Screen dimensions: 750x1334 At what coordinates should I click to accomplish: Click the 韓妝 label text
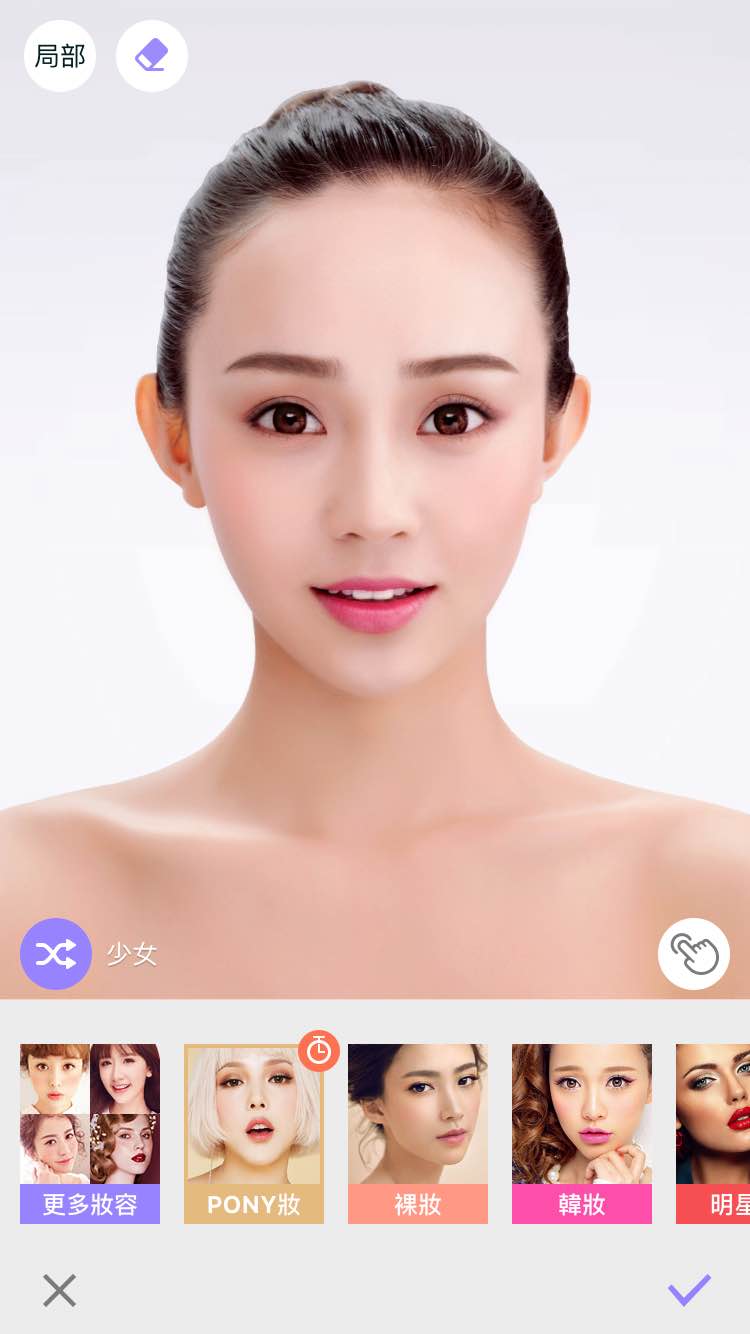point(582,1205)
